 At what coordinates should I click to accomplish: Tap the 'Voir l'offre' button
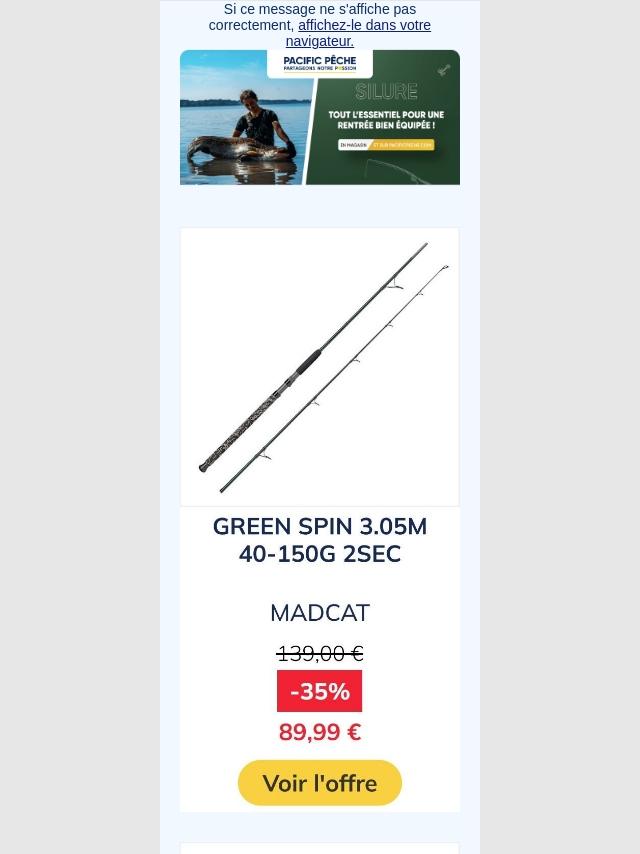[320, 783]
